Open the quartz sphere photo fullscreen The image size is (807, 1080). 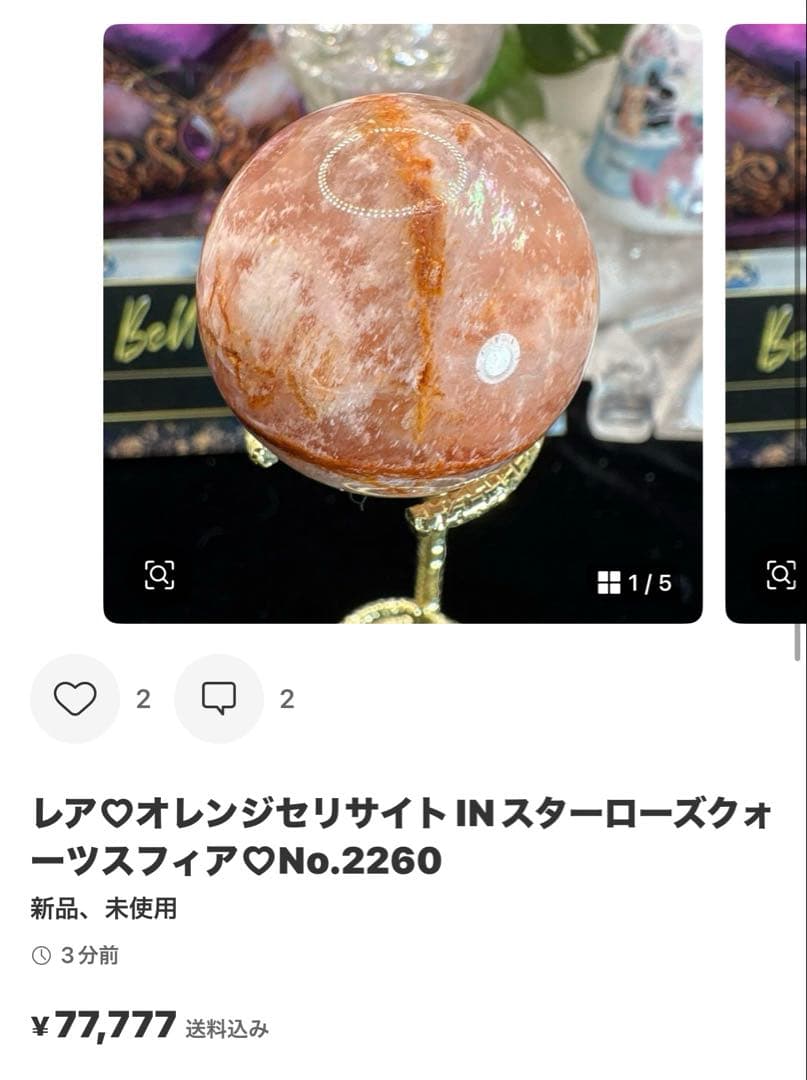coord(400,300)
